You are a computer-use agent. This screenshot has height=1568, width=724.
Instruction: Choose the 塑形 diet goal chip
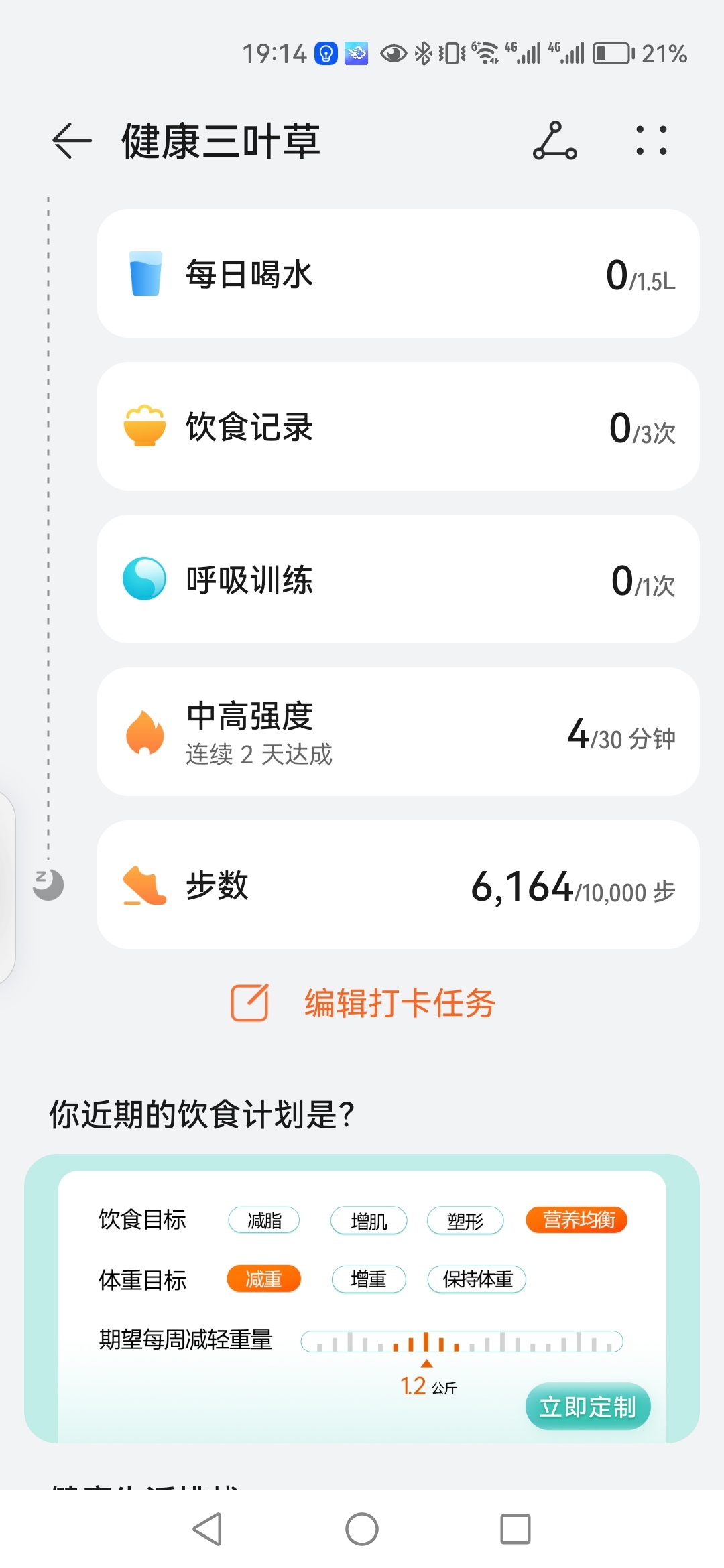click(465, 1220)
